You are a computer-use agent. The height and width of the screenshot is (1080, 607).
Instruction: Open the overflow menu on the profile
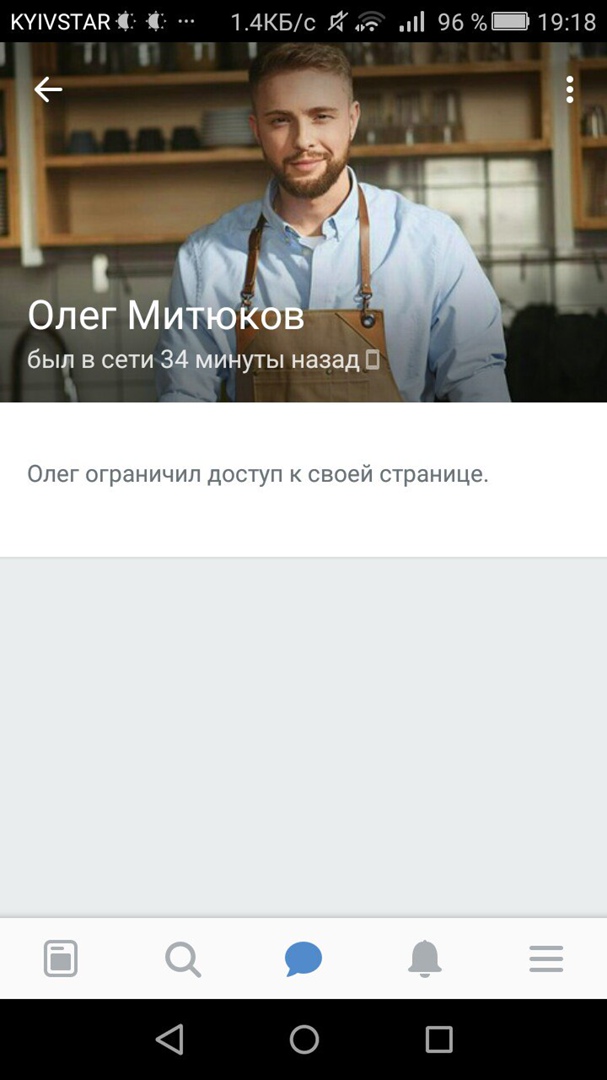569,90
